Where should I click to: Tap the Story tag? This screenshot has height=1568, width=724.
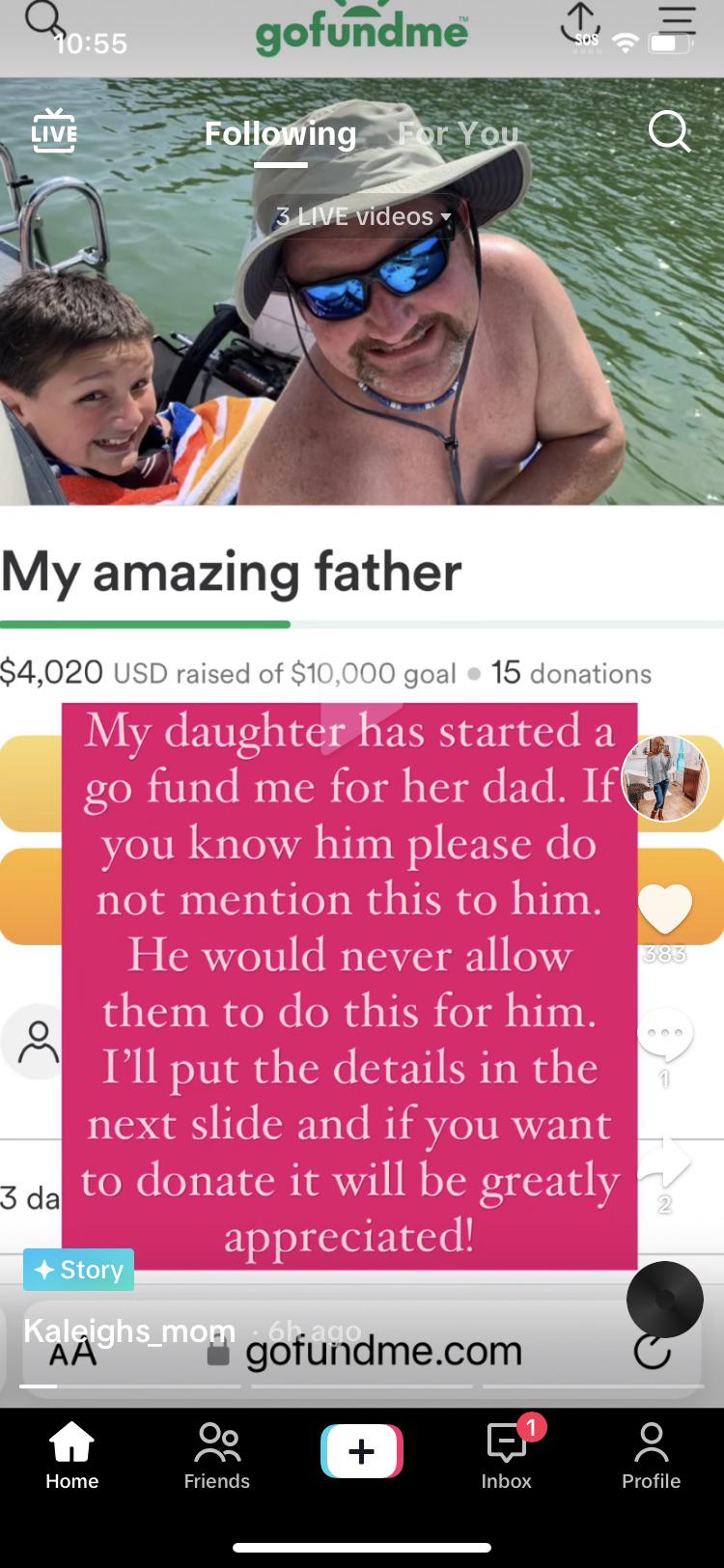78,1270
